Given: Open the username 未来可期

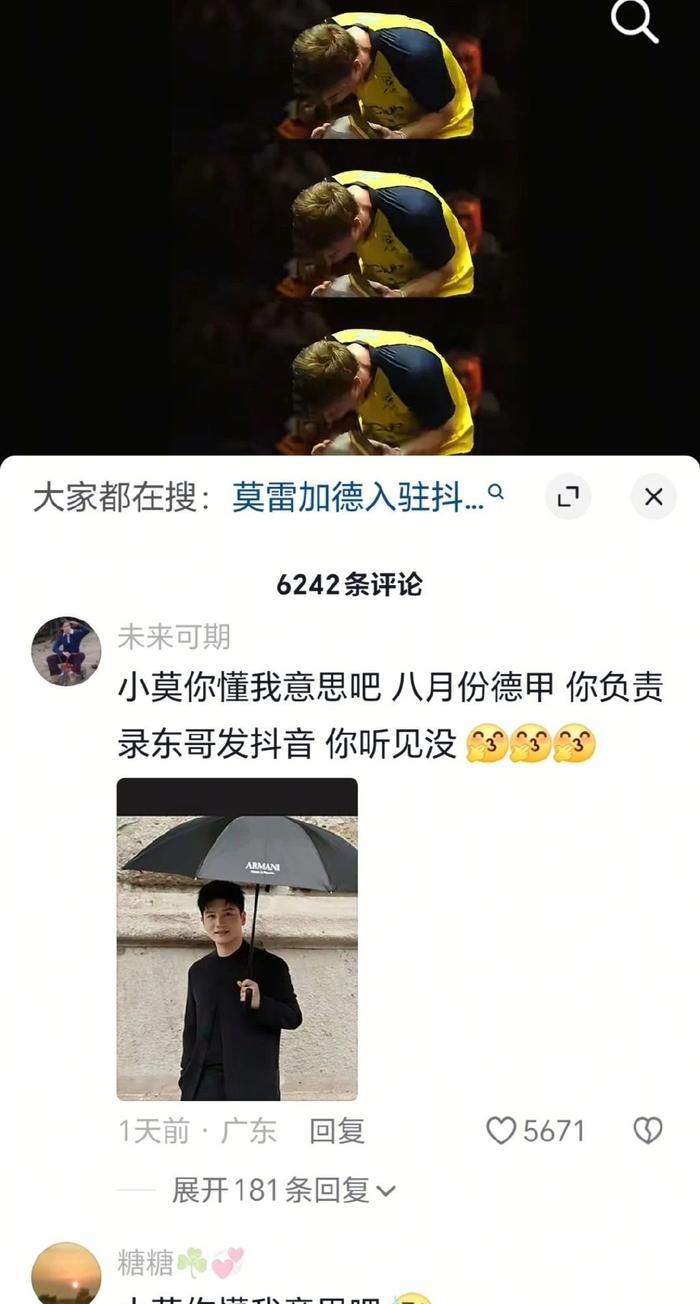Looking at the screenshot, I should 174,636.
